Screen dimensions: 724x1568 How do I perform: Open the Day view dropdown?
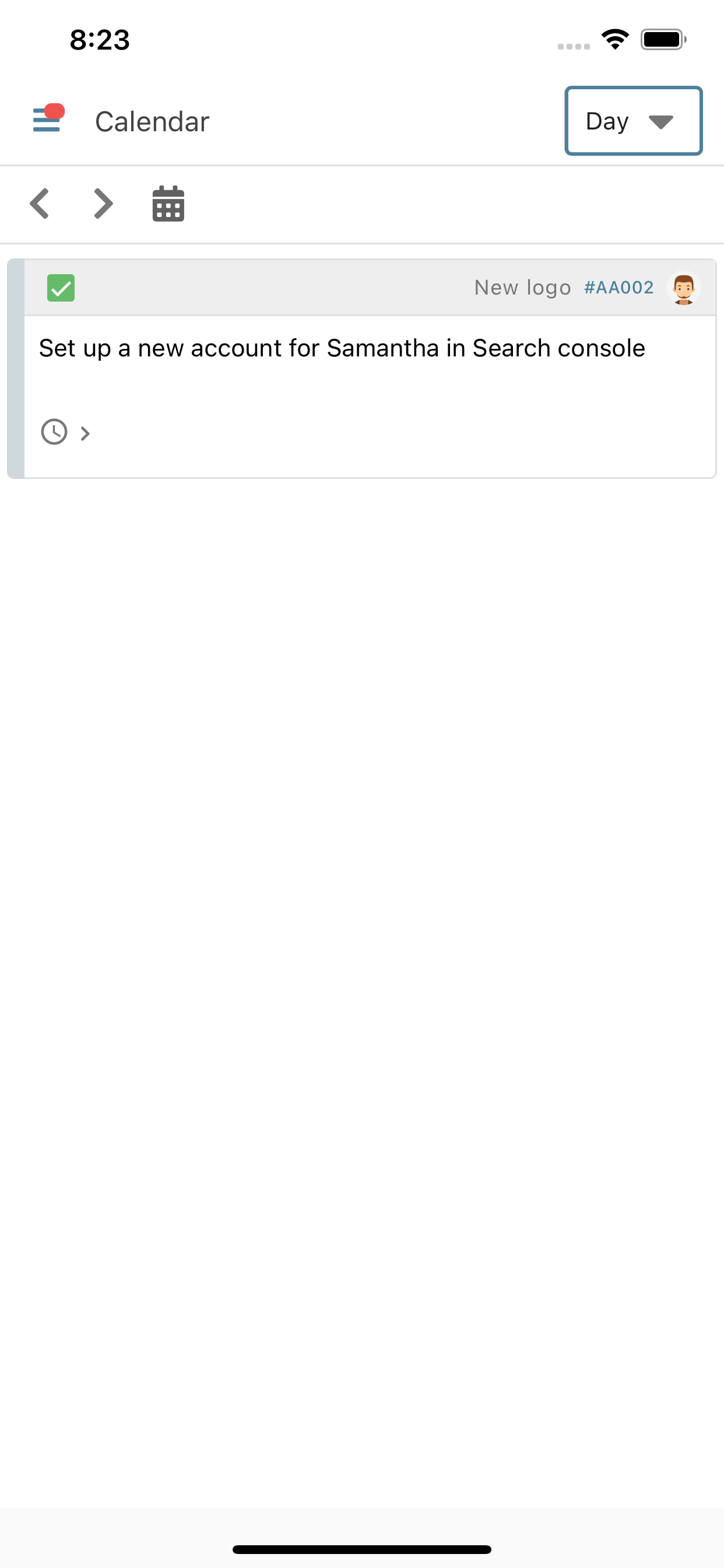click(x=633, y=121)
